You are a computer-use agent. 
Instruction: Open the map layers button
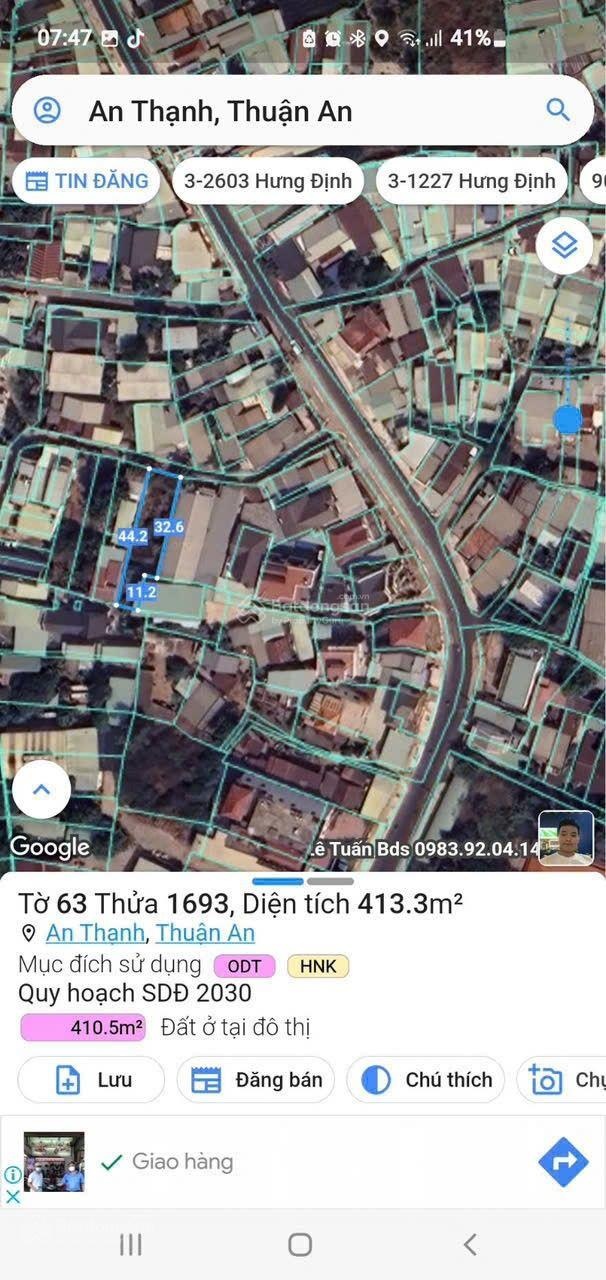565,245
